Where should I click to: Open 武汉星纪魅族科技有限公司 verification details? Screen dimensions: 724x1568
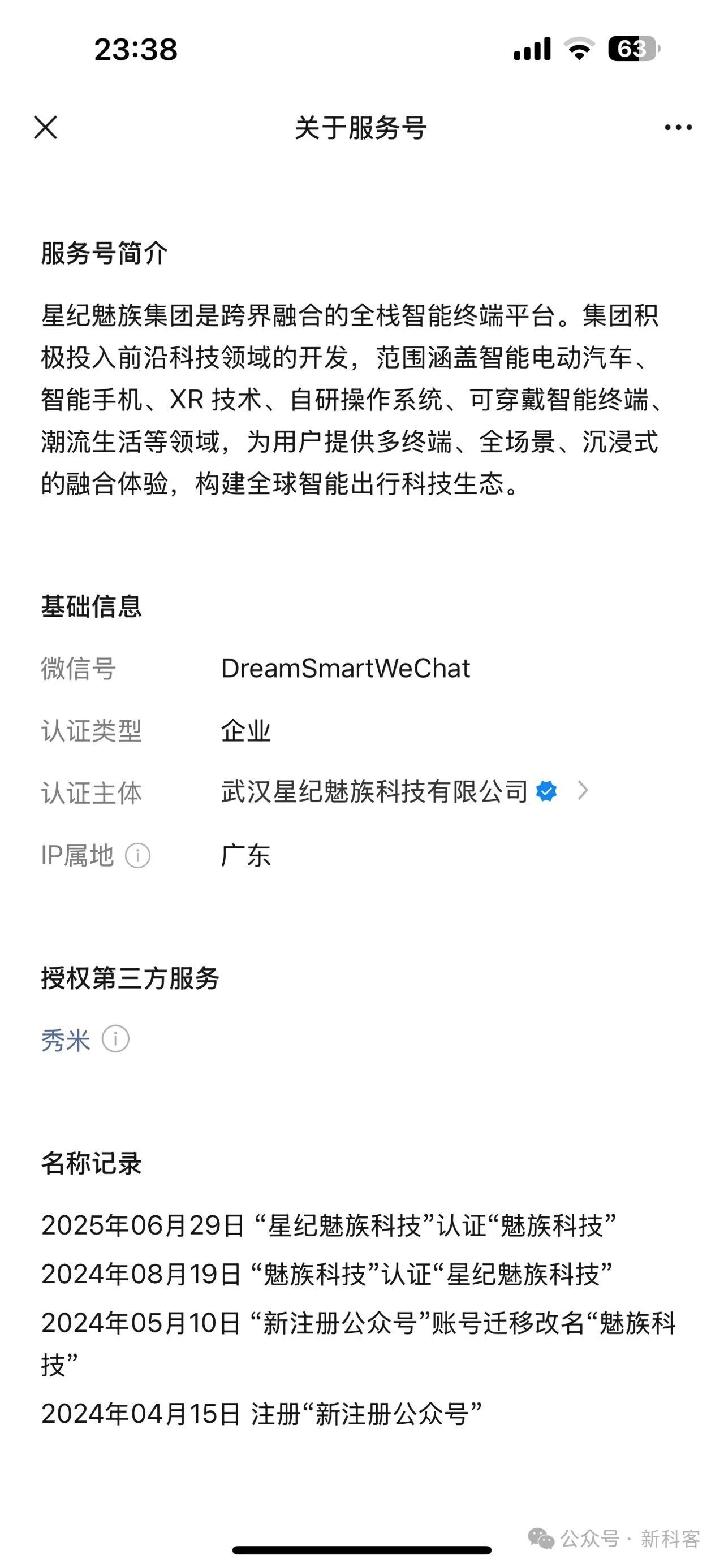pyautogui.click(x=404, y=792)
